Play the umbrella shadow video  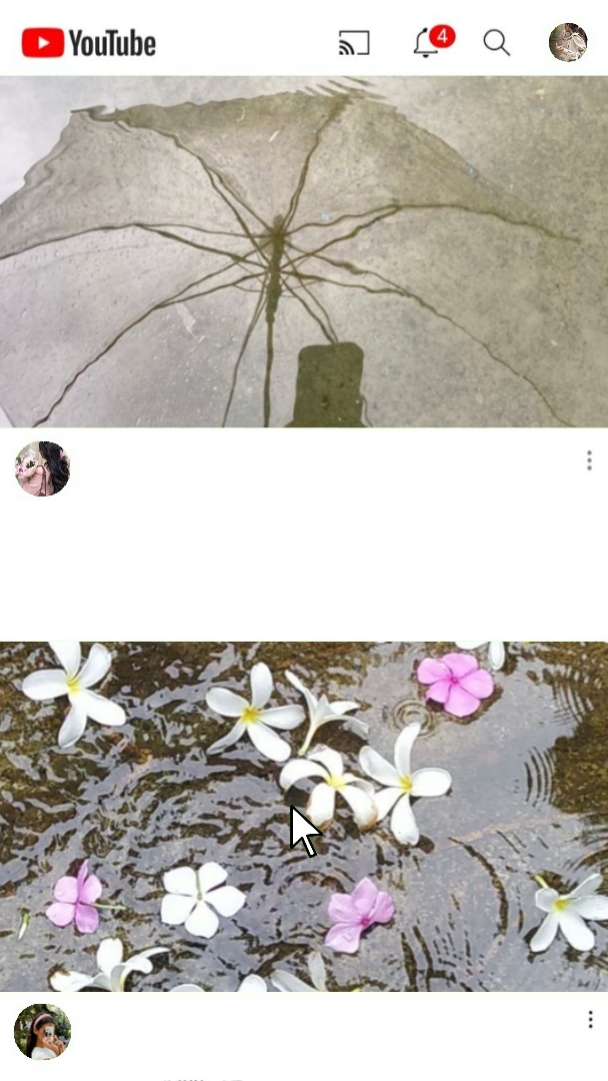pyautogui.click(x=304, y=252)
